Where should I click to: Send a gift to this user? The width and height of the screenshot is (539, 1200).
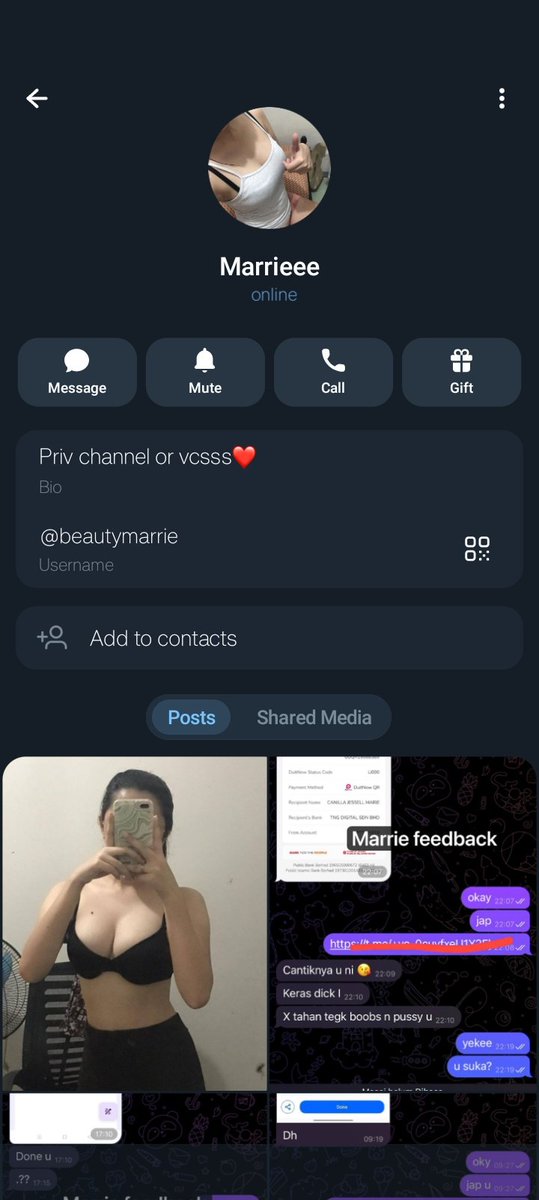(461, 372)
